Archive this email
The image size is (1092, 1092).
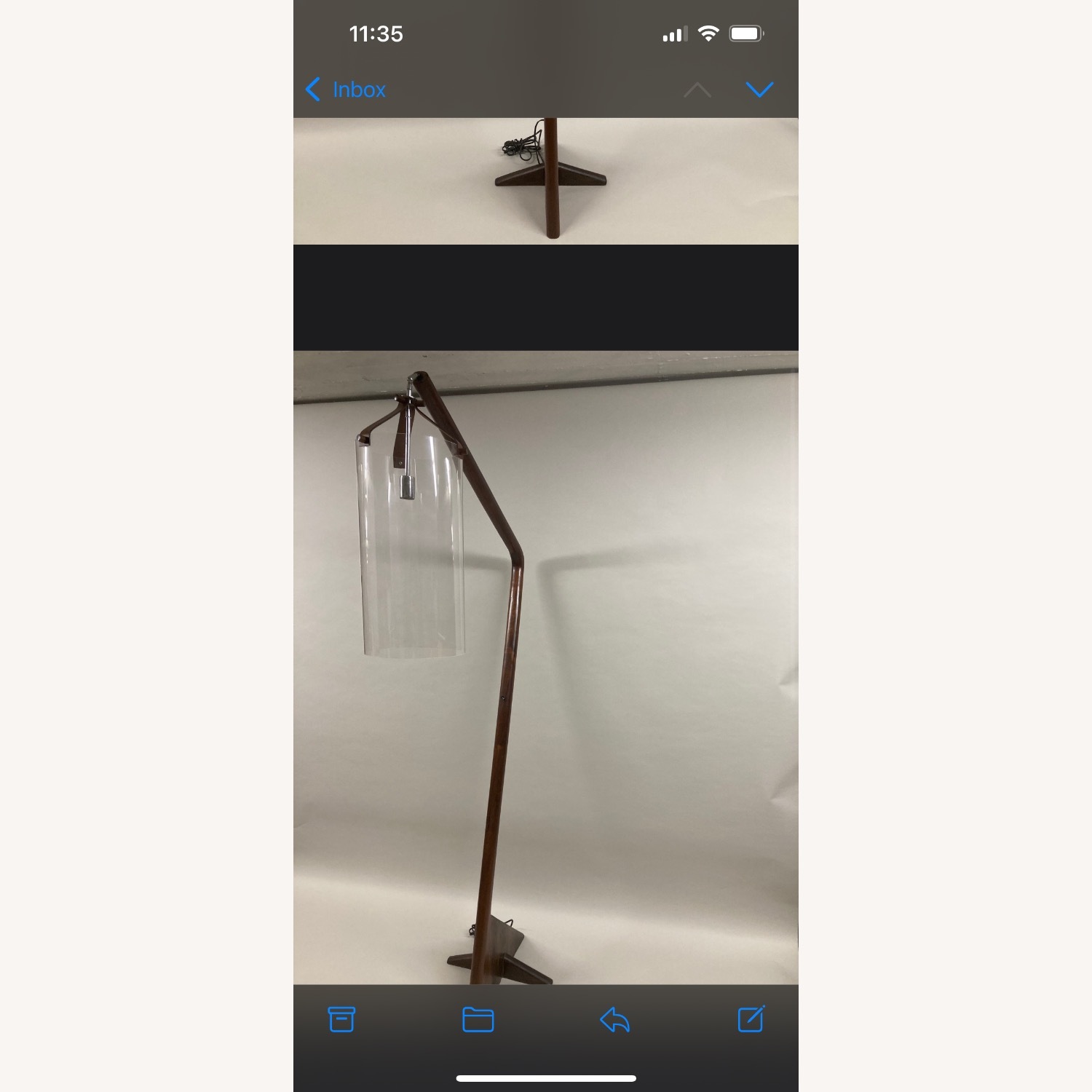341,1019
